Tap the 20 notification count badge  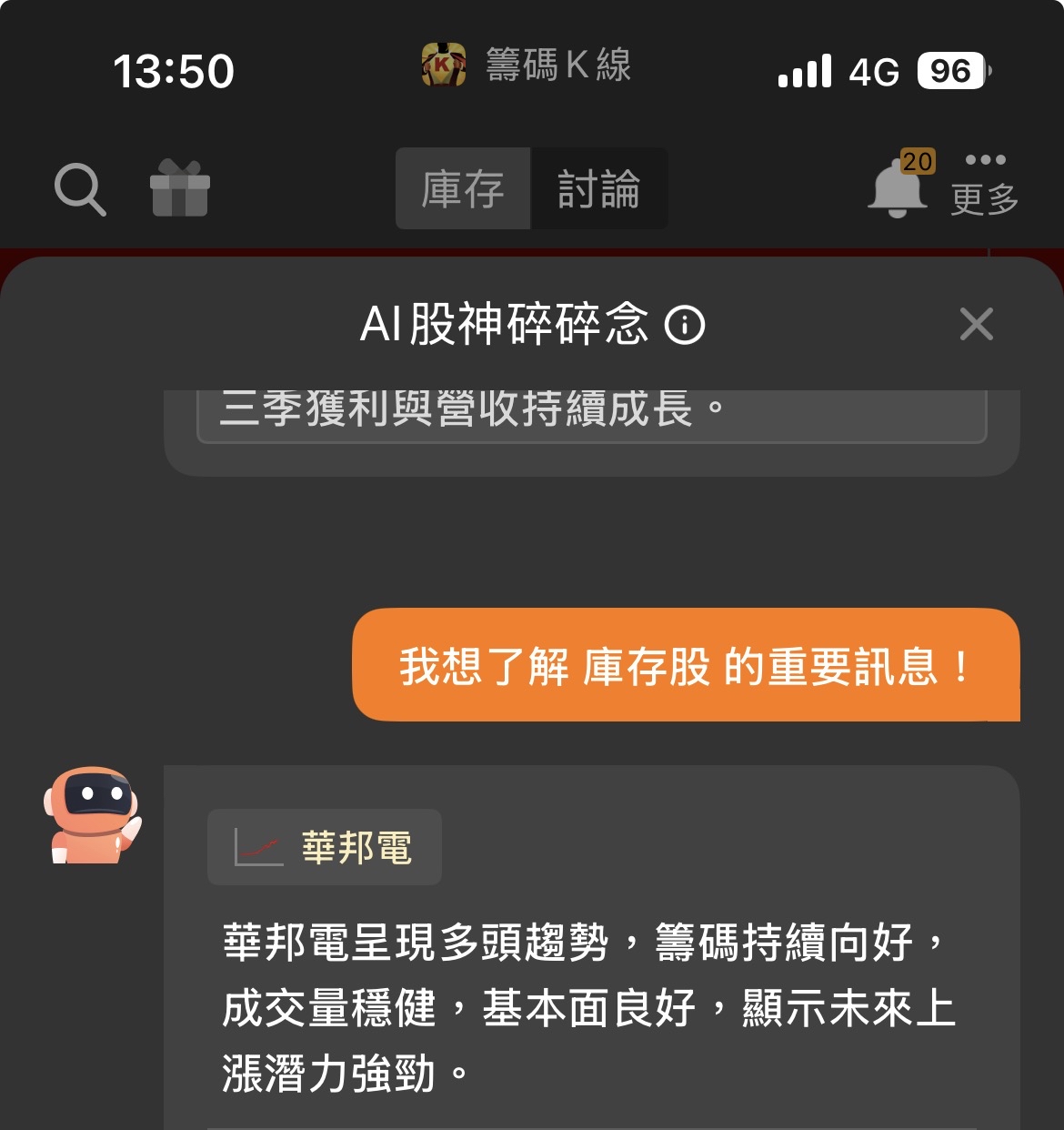pyautogui.click(x=918, y=159)
